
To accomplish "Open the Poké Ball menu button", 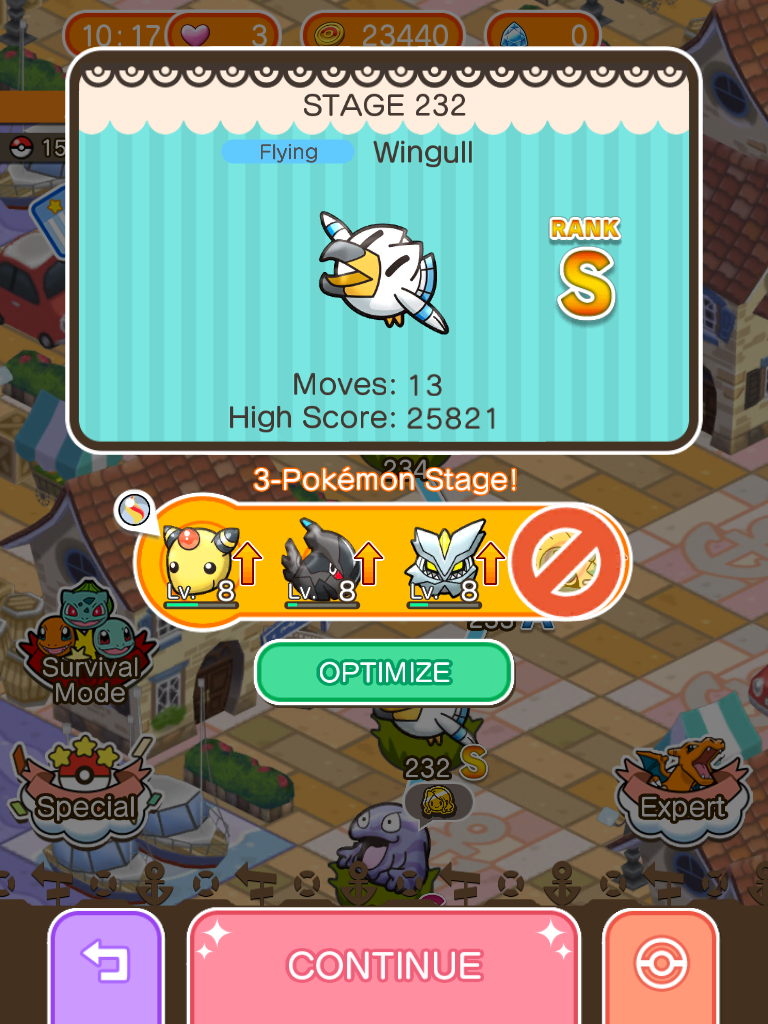I will [x=660, y=965].
